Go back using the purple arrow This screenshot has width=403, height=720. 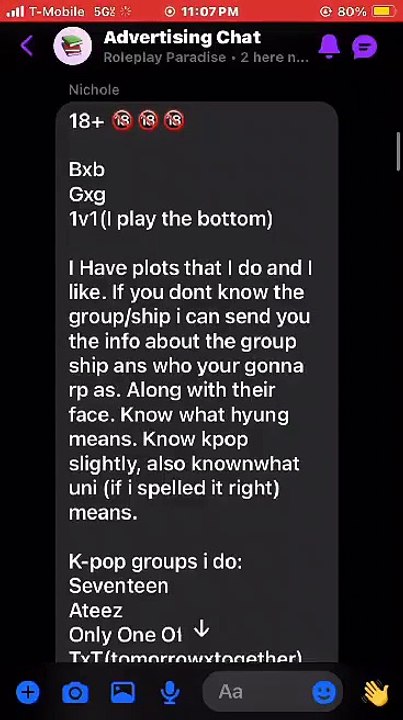(x=27, y=46)
